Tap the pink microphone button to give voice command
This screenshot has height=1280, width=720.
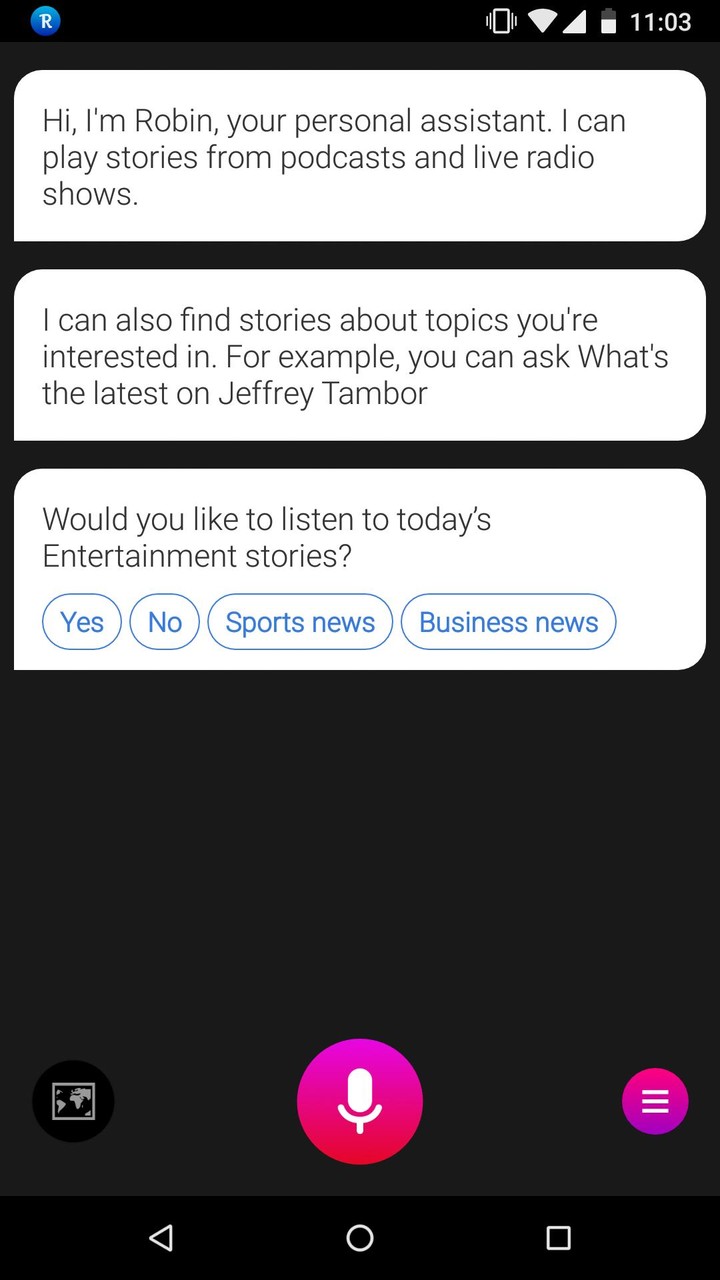coord(360,1100)
